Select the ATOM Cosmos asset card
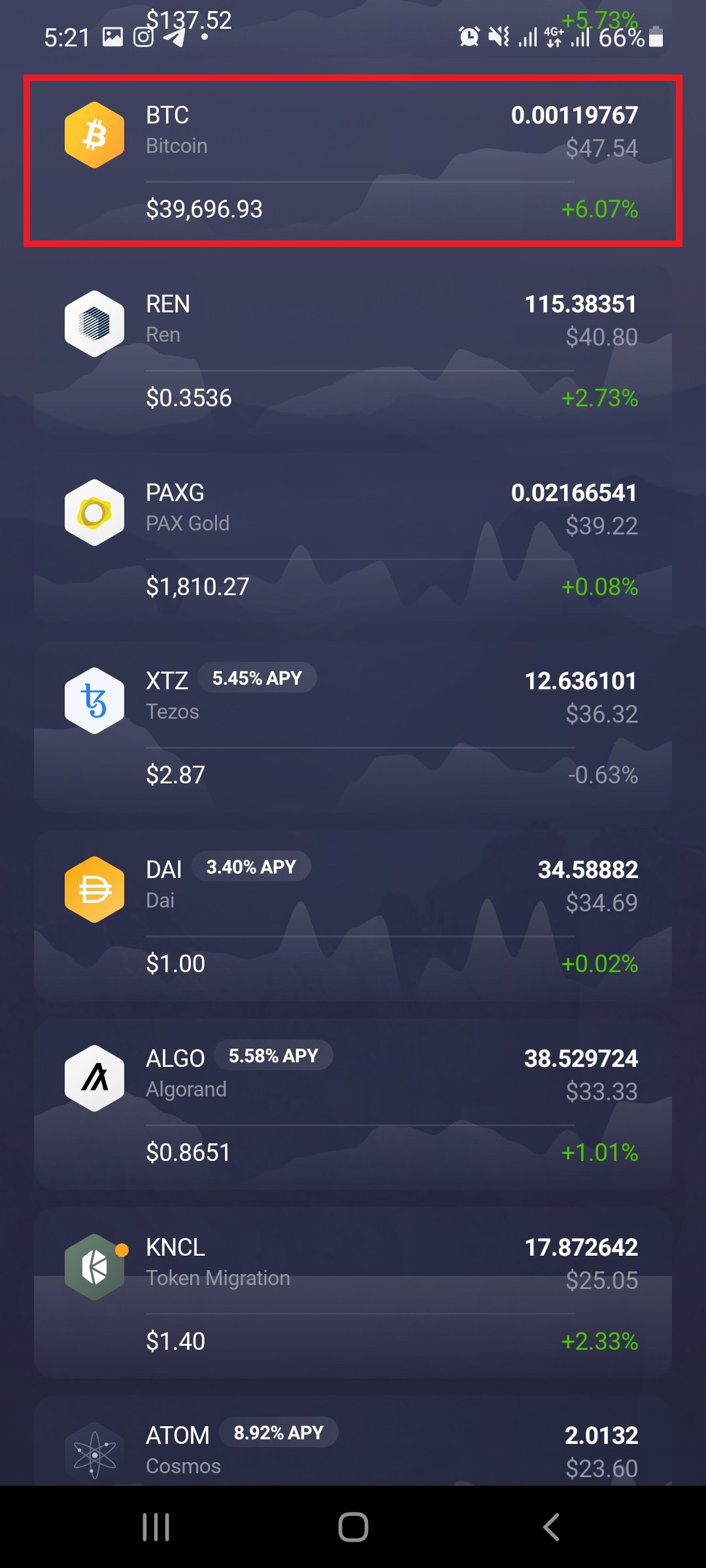The image size is (706, 1568). (x=353, y=1441)
